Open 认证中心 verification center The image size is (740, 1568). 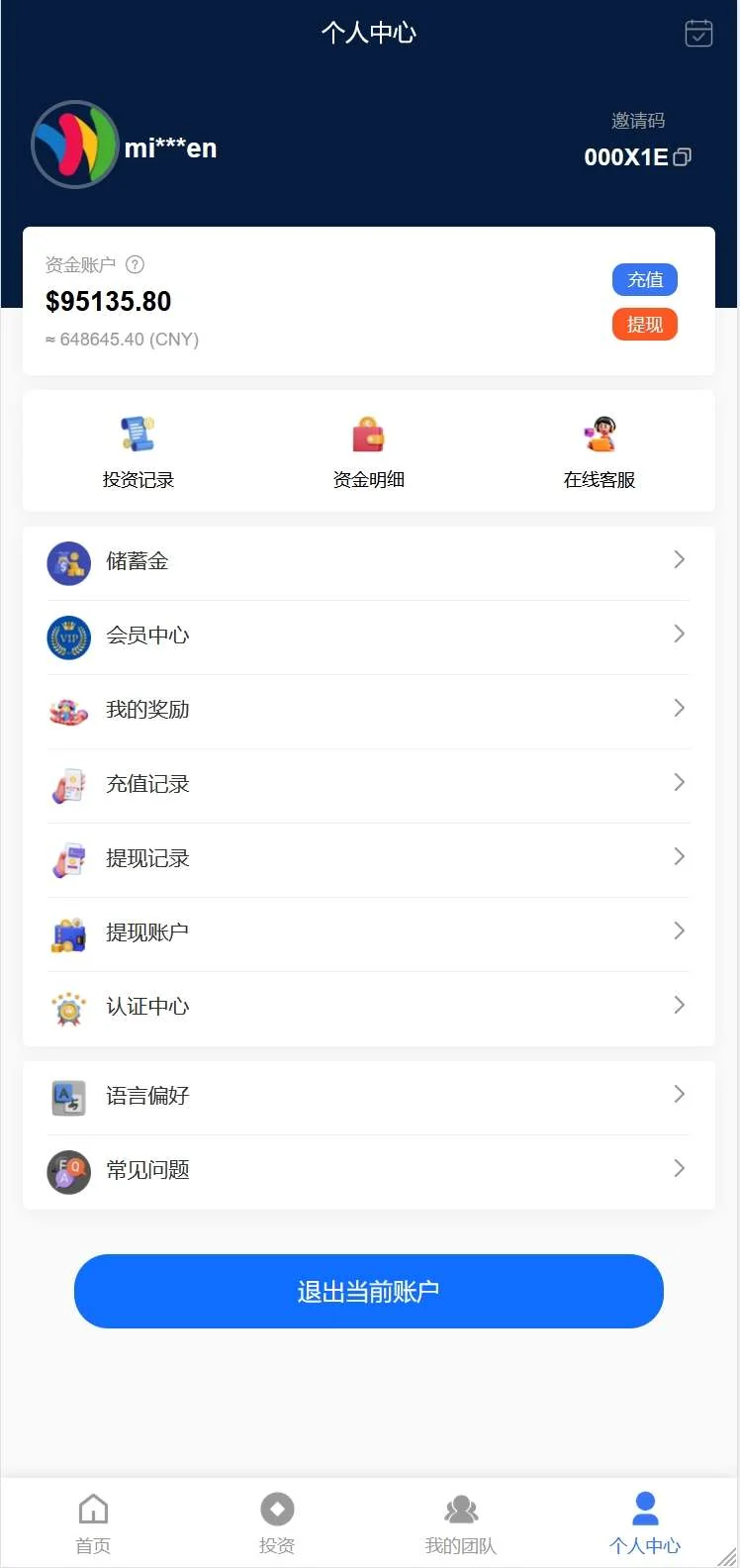pos(368,1007)
